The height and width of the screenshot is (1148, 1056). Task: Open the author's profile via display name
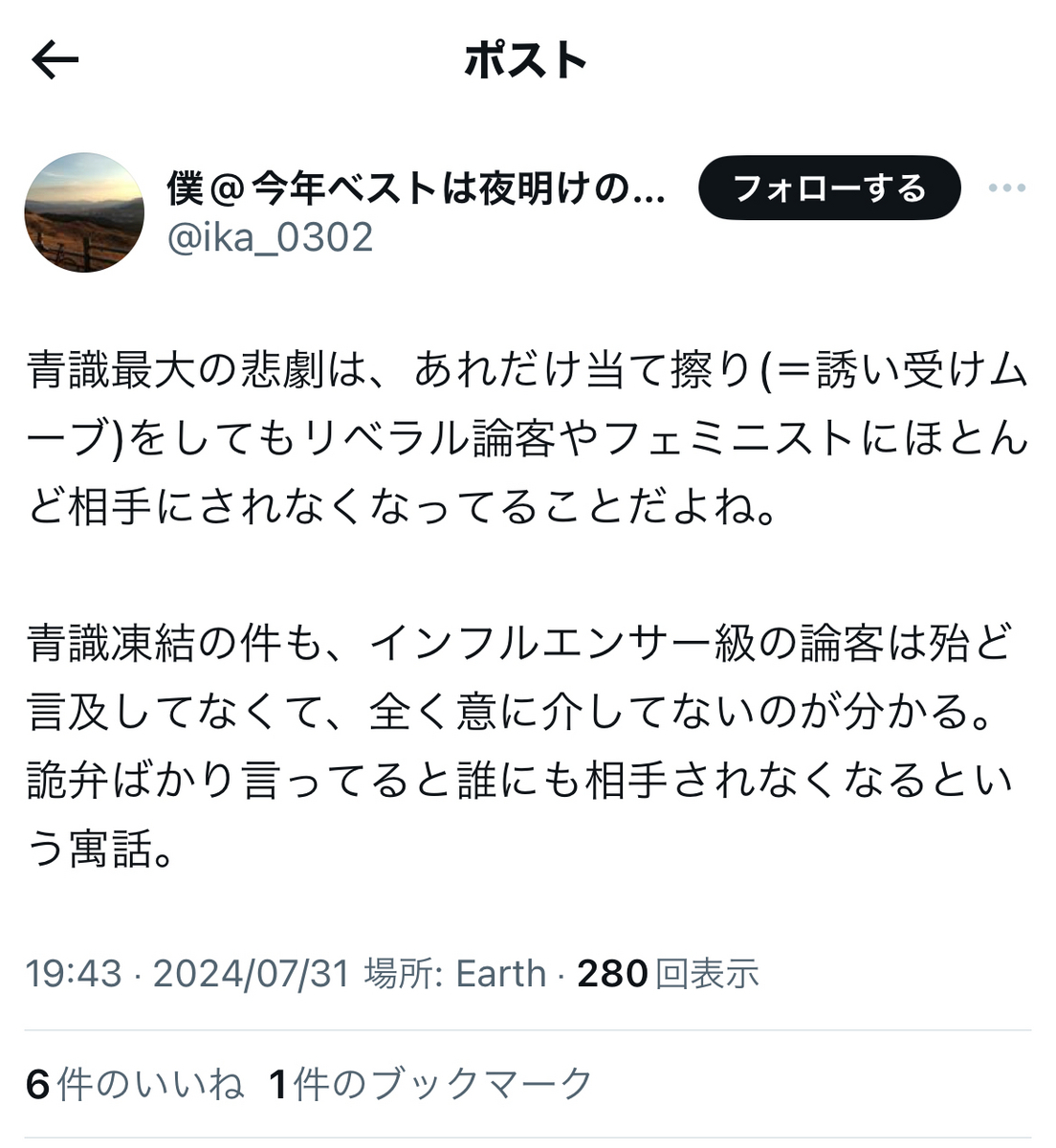[x=415, y=188]
